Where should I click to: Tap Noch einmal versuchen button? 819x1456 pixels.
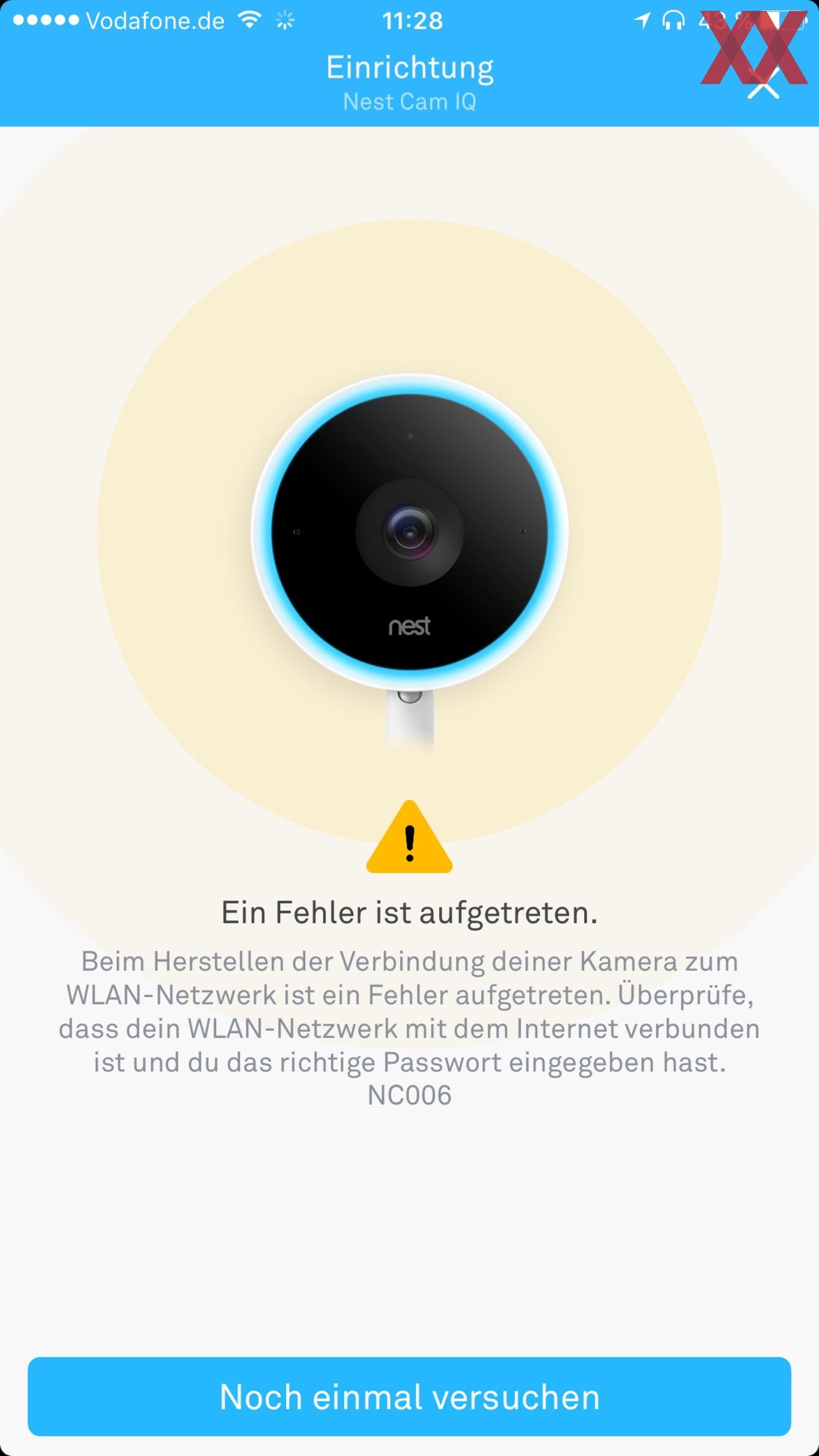click(409, 1397)
